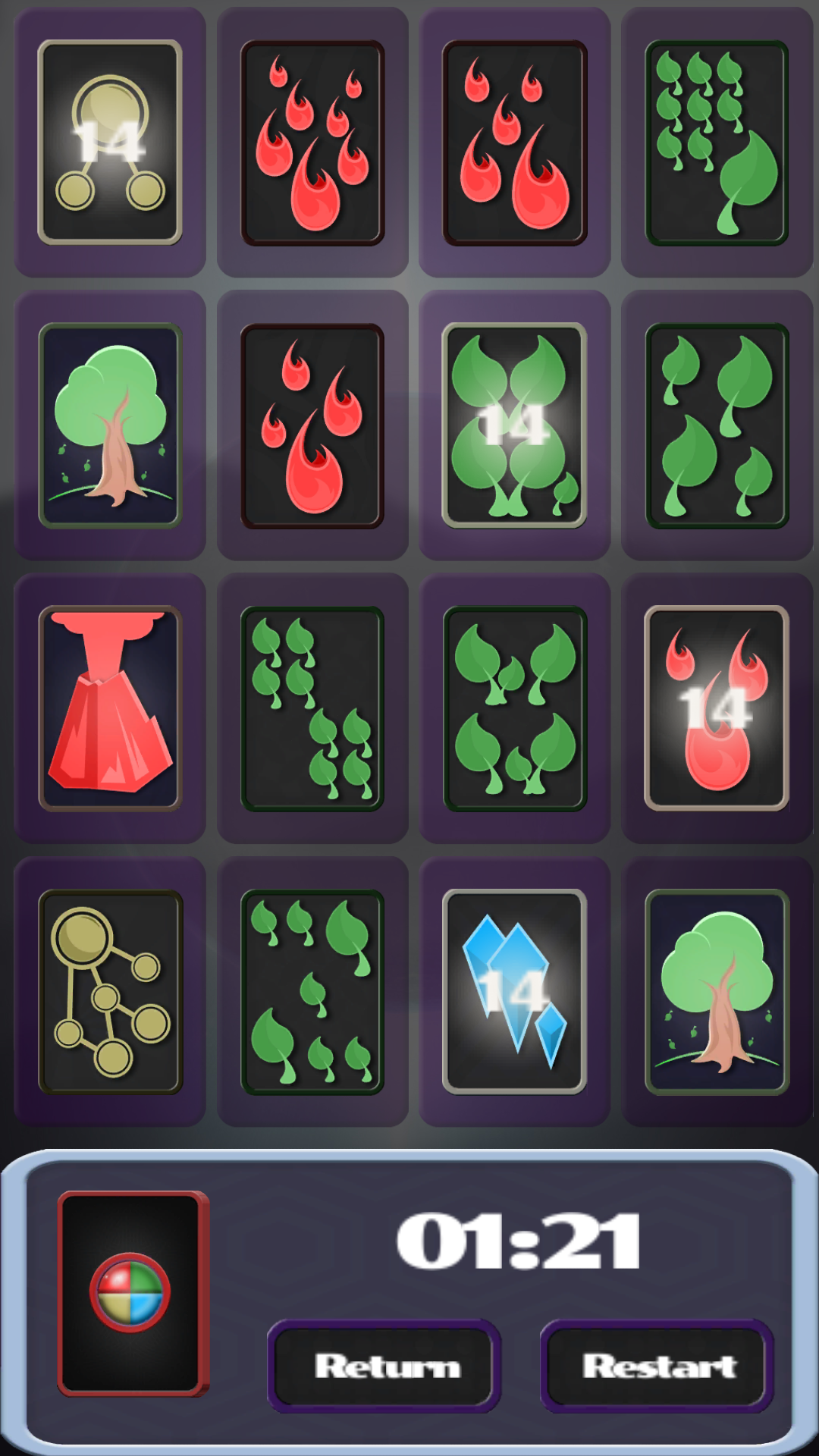The height and width of the screenshot is (1456, 819).
Task: Pick the card with four green leaves
Action: (x=717, y=425)
